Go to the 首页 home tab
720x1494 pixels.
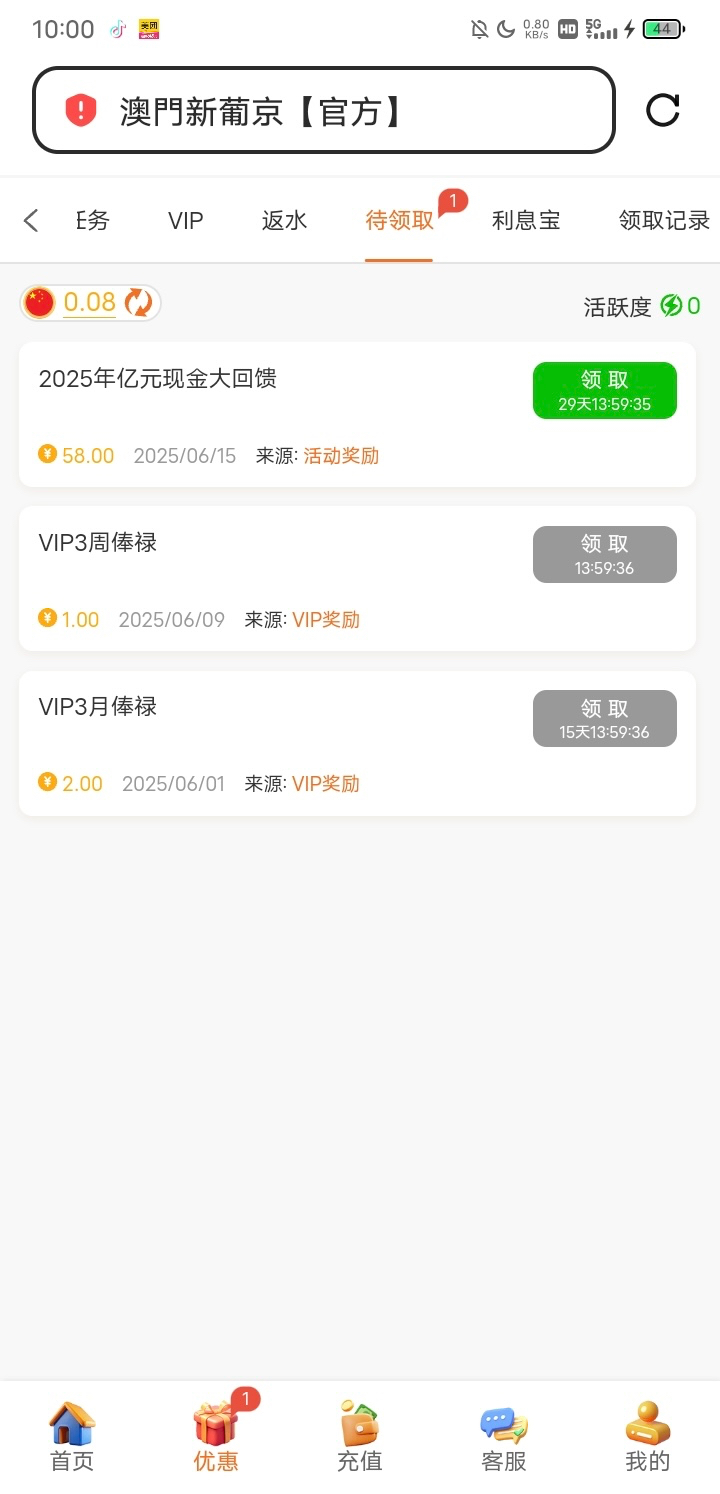(72, 1437)
